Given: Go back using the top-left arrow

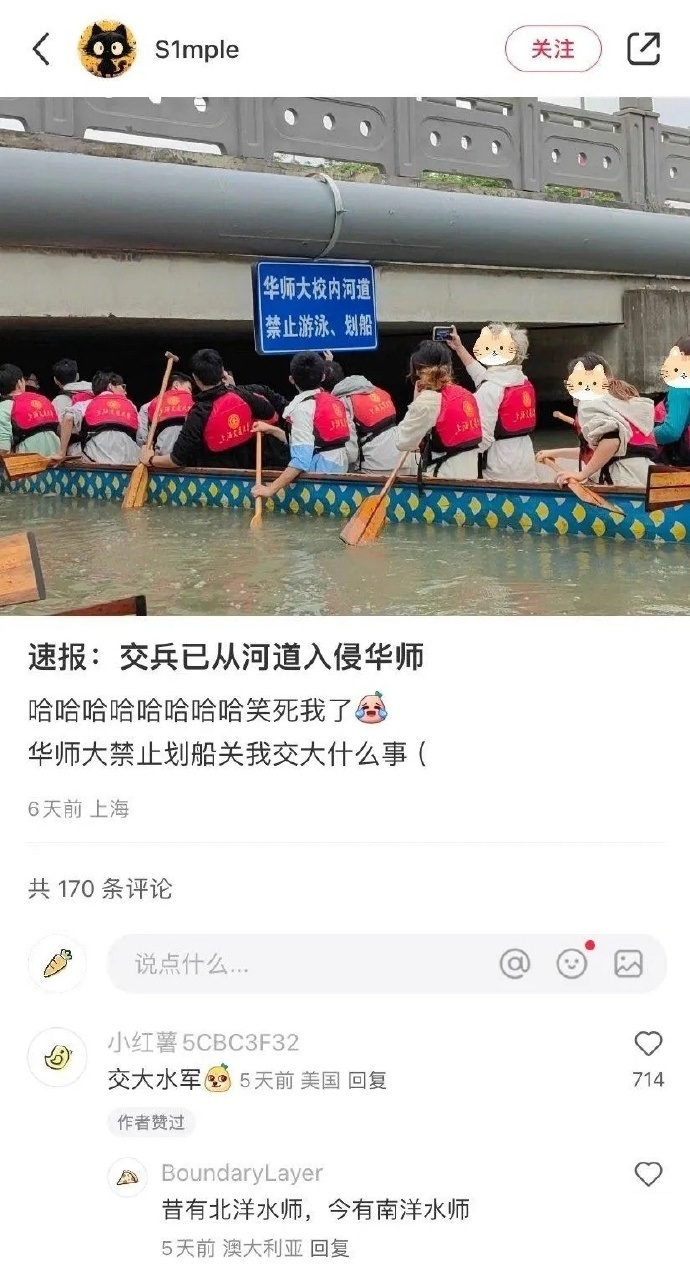Looking at the screenshot, I should pyautogui.click(x=41, y=49).
